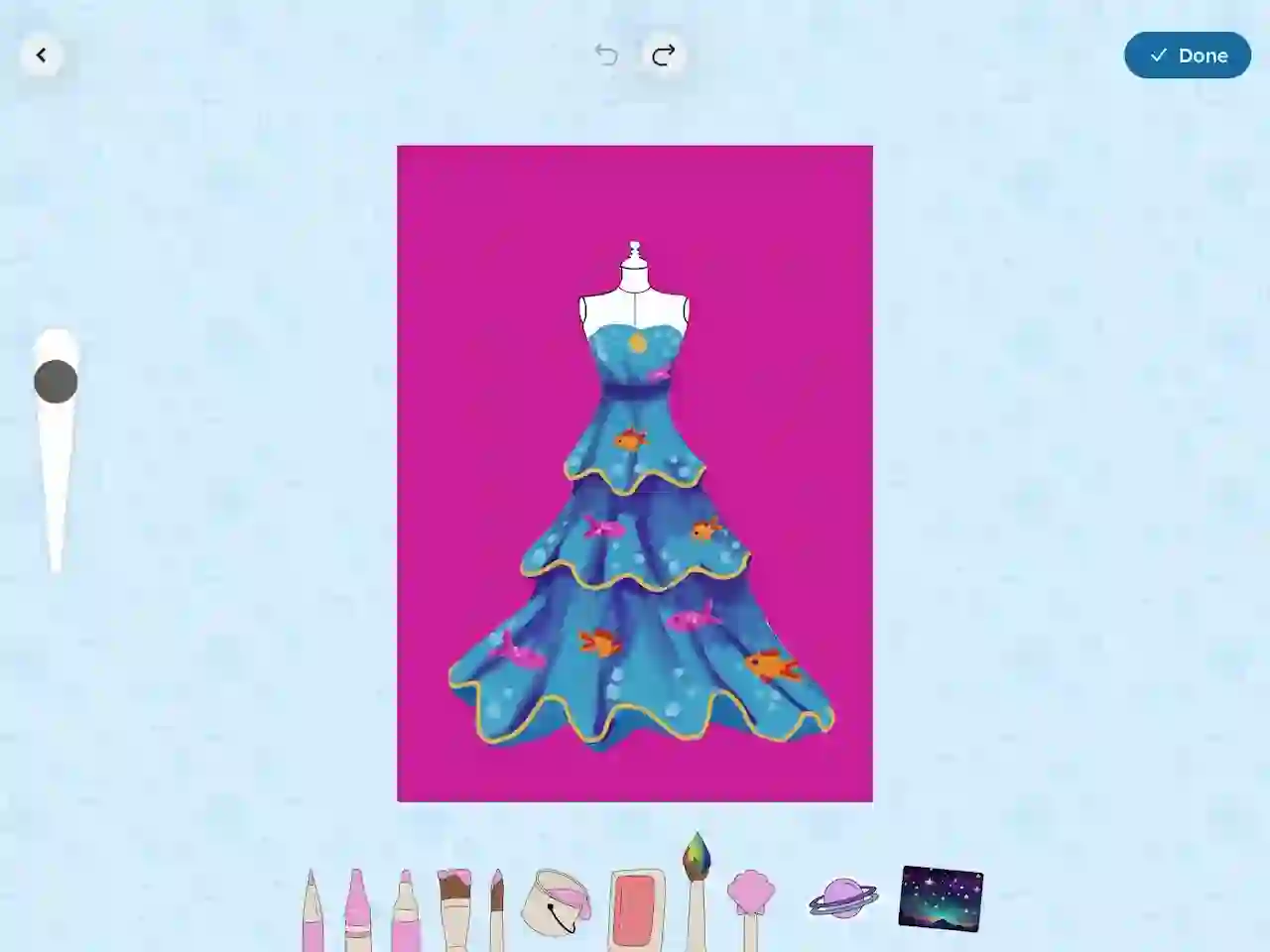Screen dimensions: 1270x952
Task: Go back to the previous screen
Action: pos(42,56)
